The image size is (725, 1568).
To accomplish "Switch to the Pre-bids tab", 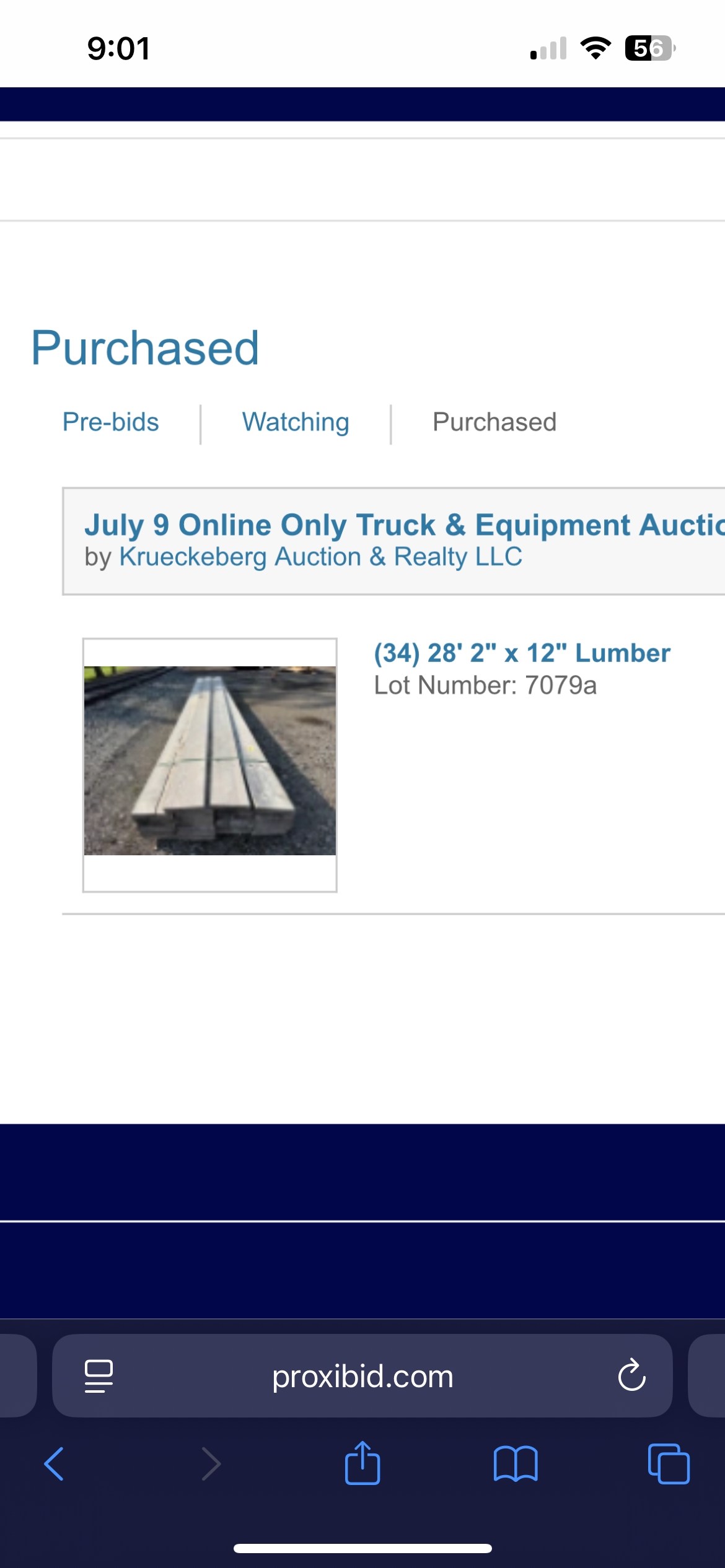I will tap(111, 422).
